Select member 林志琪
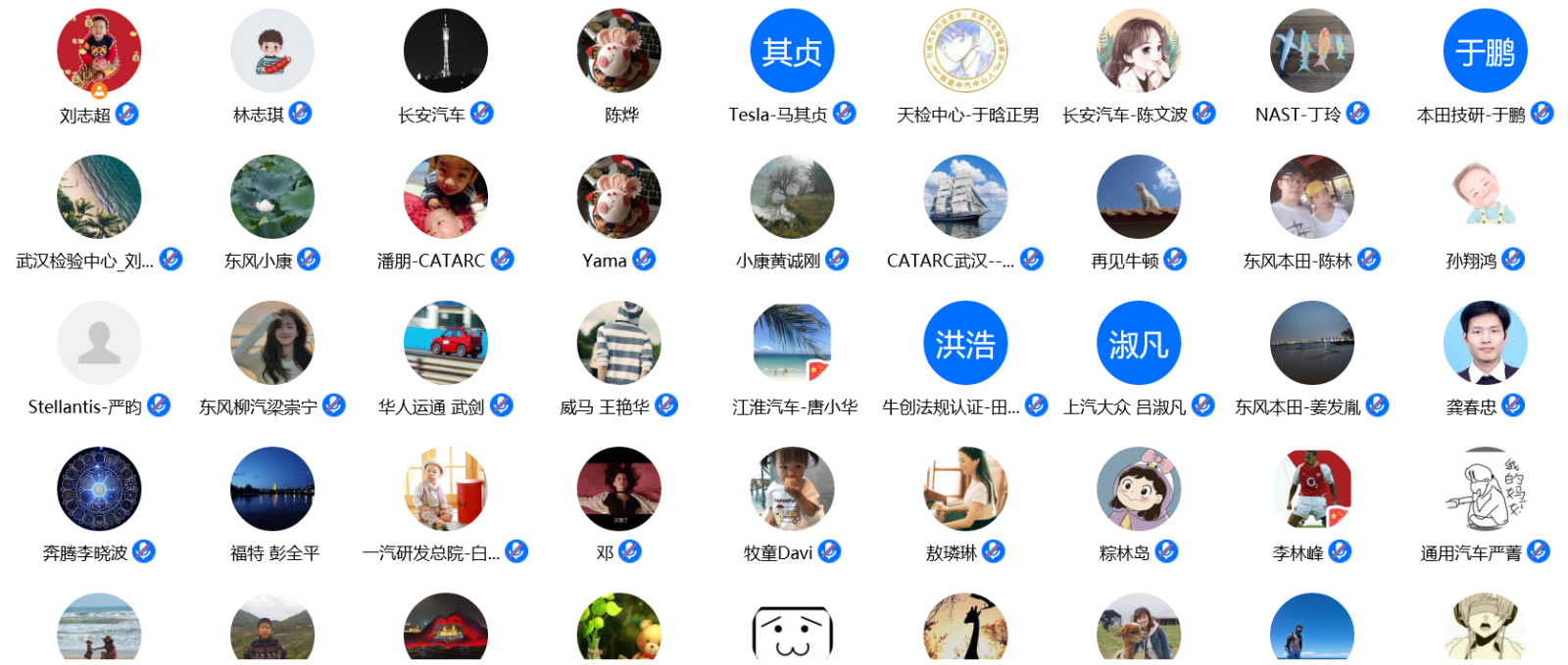Screen dimensions: 1568x665 272,52
